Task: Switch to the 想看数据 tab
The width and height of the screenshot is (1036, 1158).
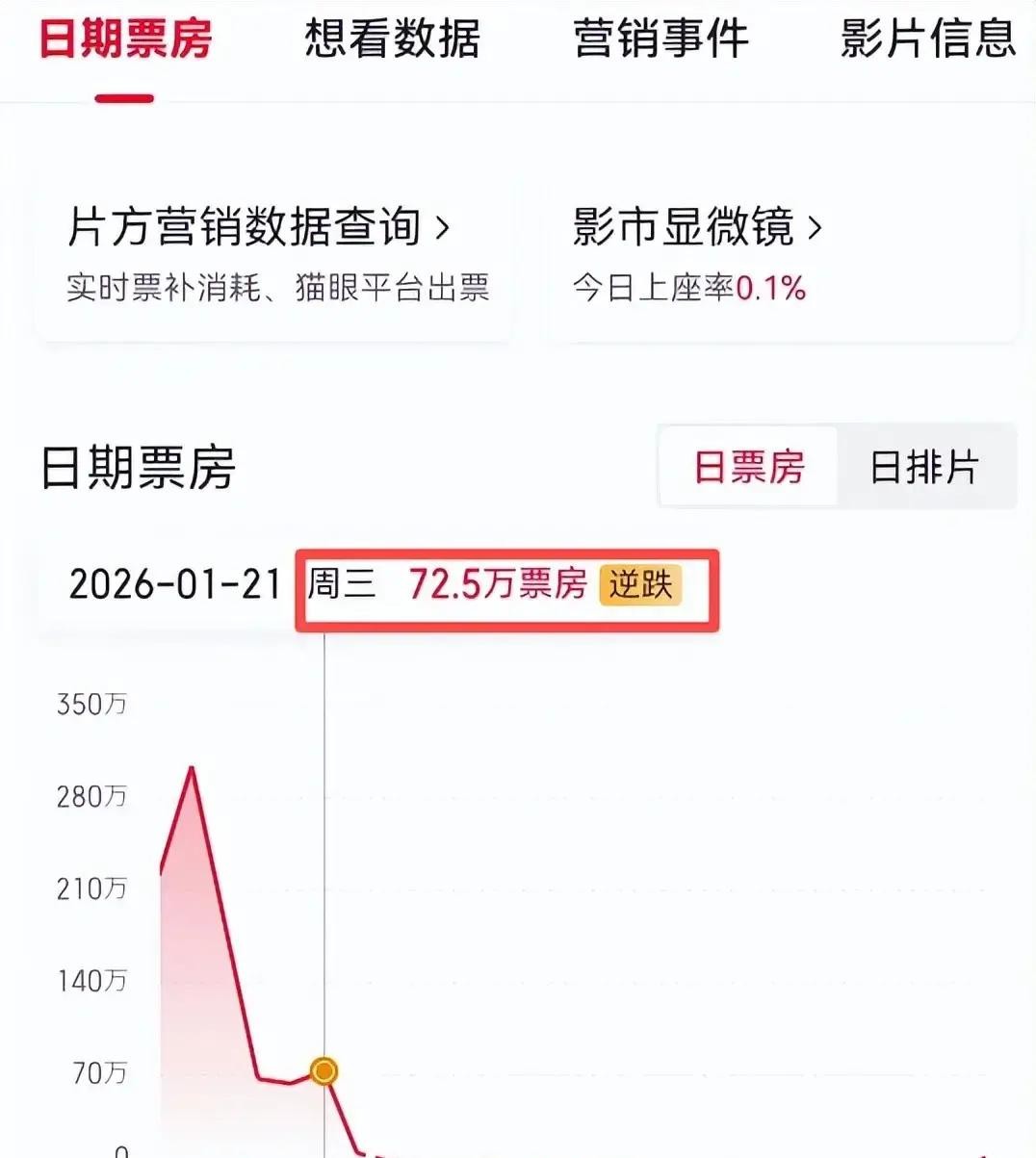Action: click(391, 40)
